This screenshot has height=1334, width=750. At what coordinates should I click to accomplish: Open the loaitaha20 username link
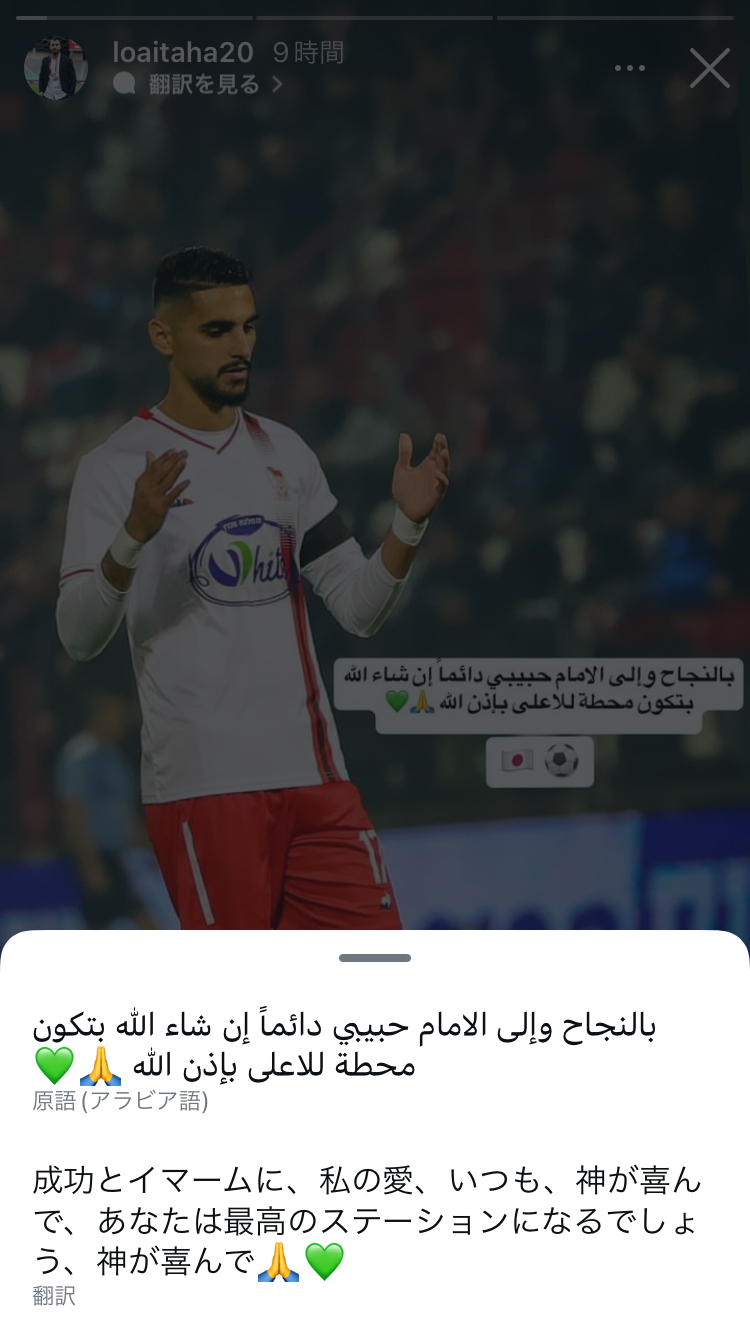[183, 52]
